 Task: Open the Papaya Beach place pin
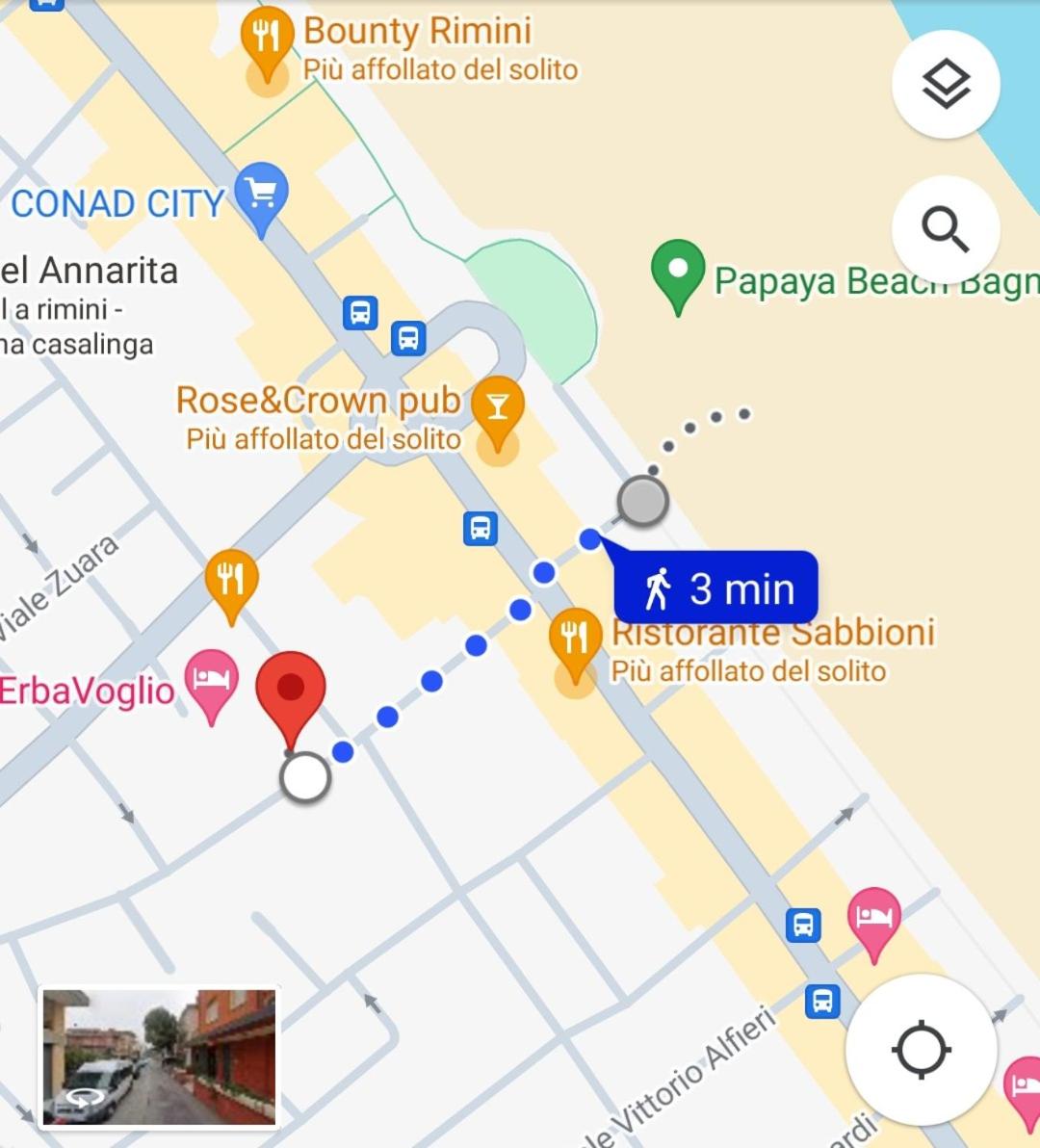click(x=678, y=272)
